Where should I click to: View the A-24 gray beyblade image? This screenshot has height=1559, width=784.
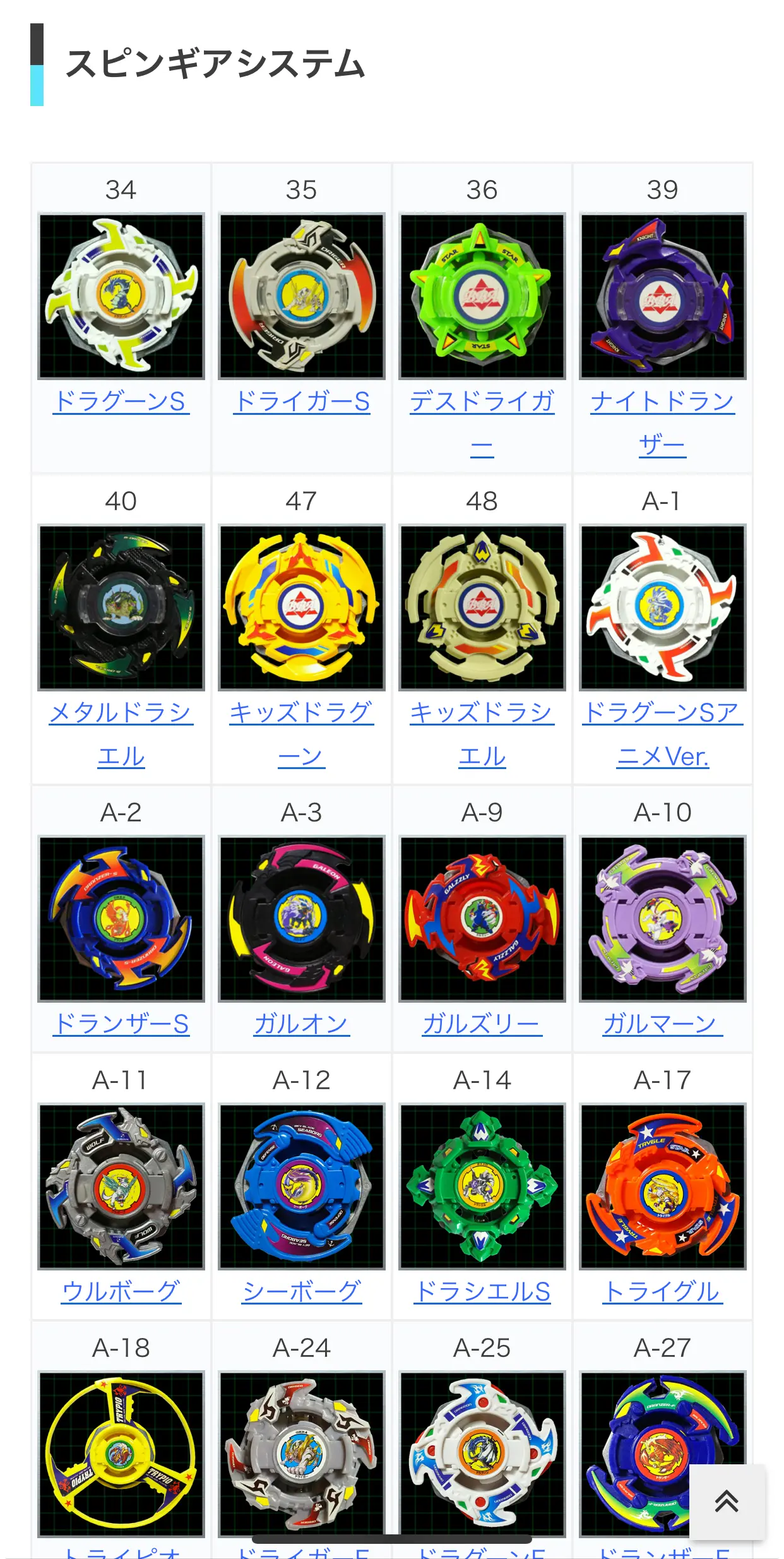[x=301, y=1454]
